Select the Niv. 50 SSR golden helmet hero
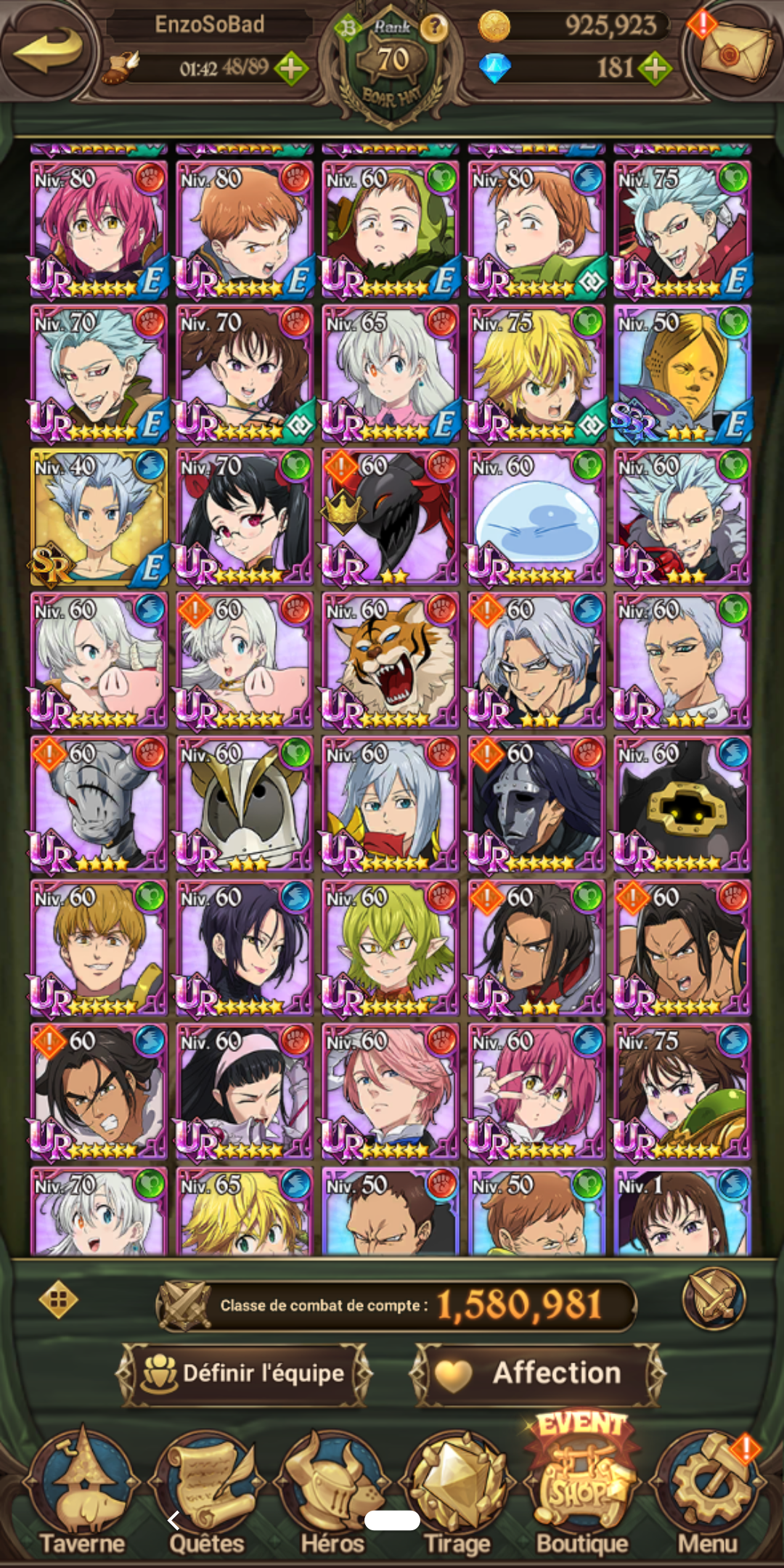Screen dimensions: 784x1568 (x=682, y=373)
